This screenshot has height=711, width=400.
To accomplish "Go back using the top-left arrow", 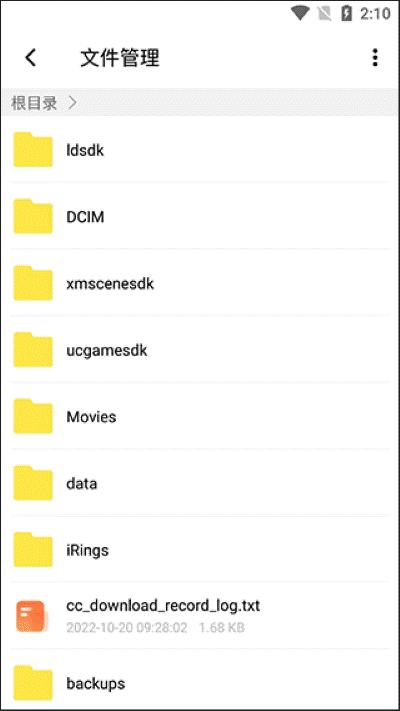I will pyautogui.click(x=31, y=58).
